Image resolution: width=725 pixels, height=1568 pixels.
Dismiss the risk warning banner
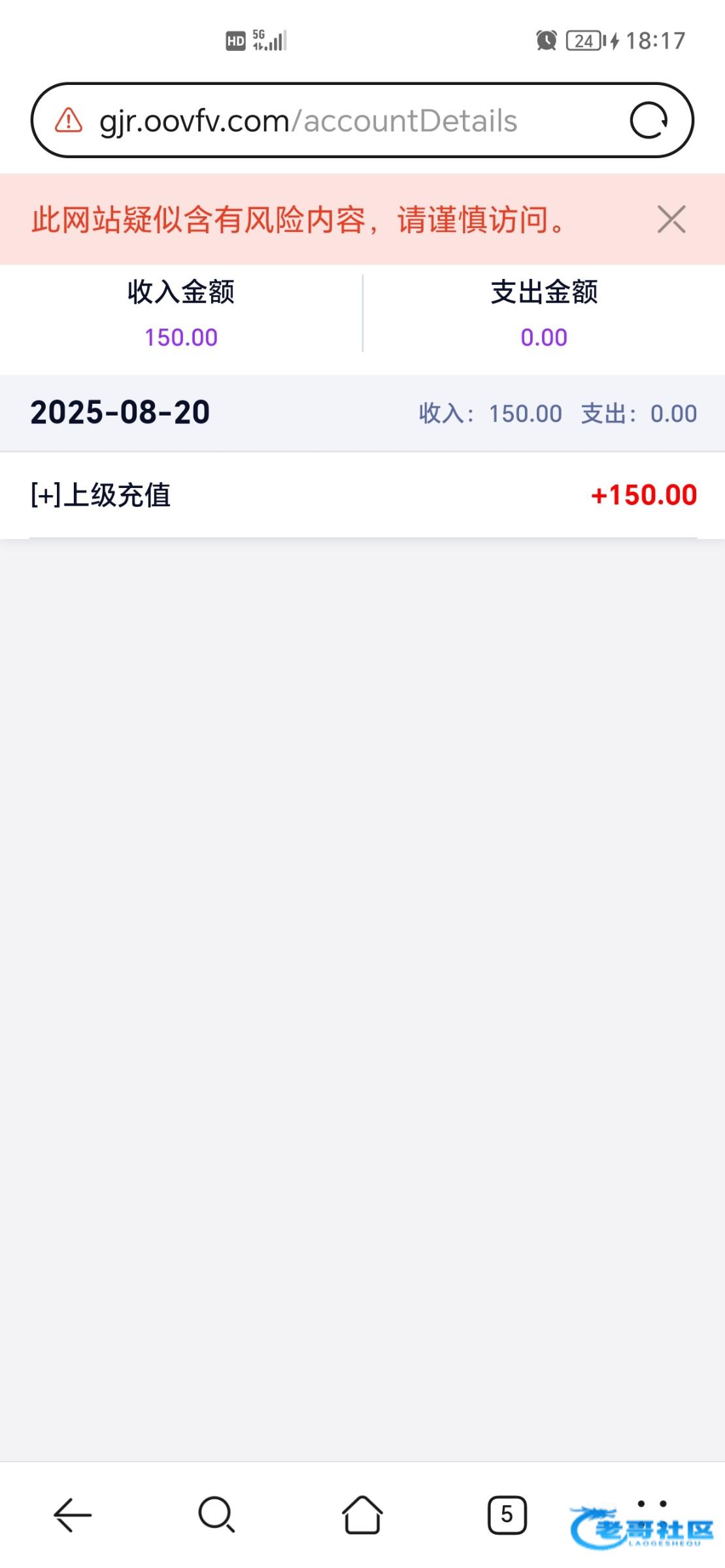click(671, 220)
